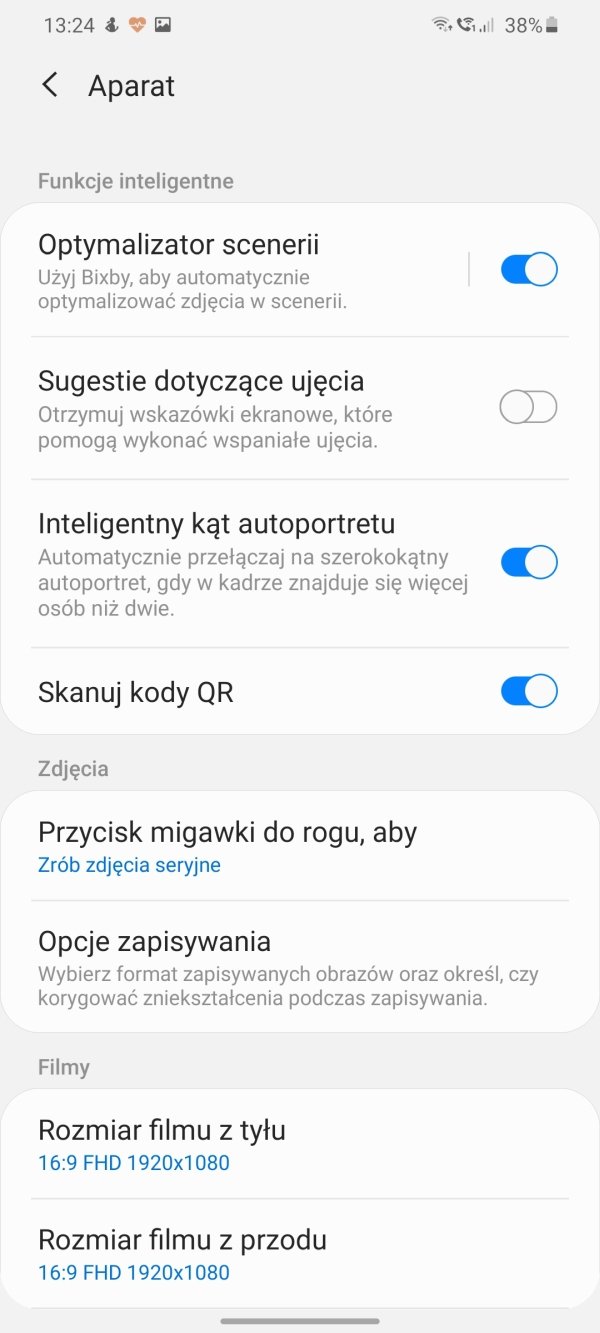The width and height of the screenshot is (600, 1333).
Task: Enable Sugestie dotyczące ujęcia
Action: point(528,408)
